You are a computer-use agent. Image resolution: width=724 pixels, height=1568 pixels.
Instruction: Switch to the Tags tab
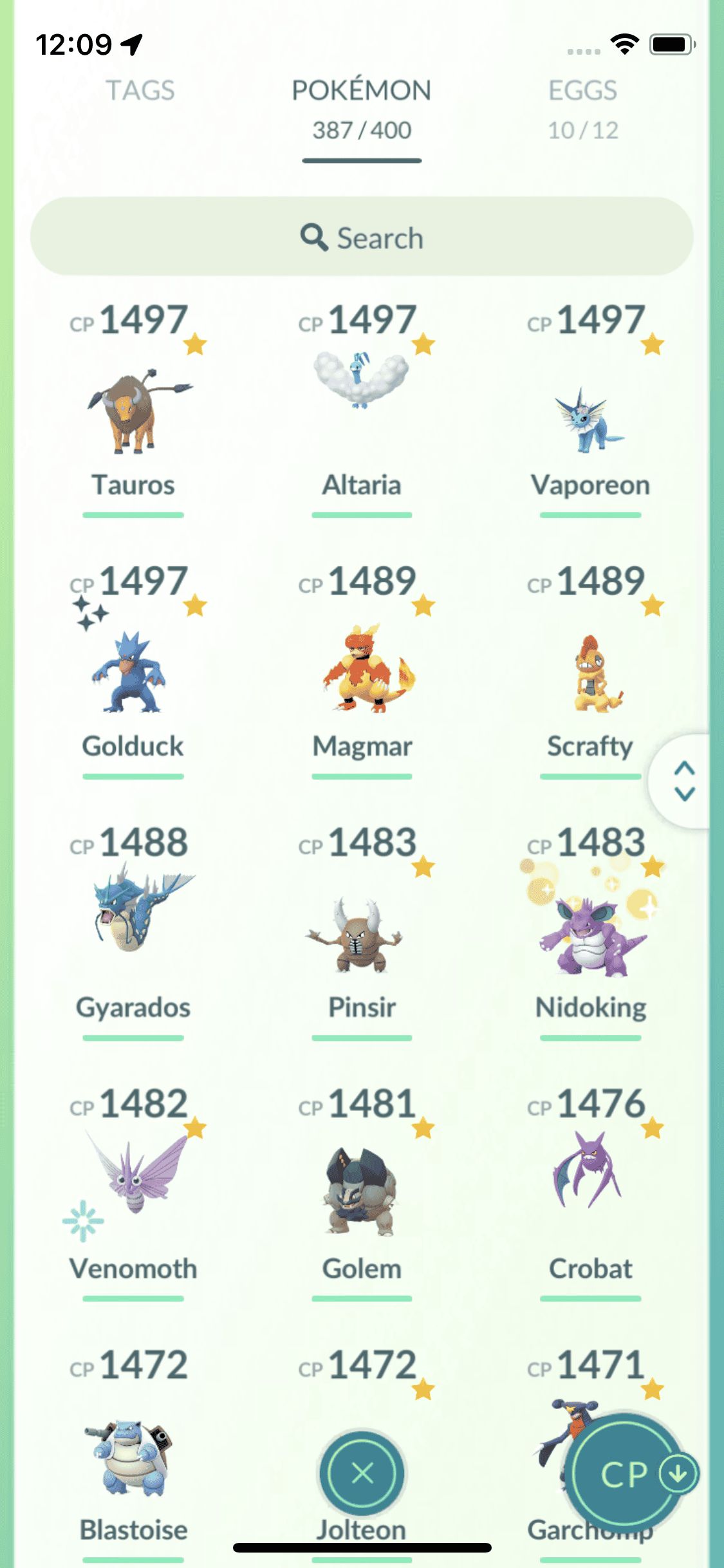tap(140, 91)
